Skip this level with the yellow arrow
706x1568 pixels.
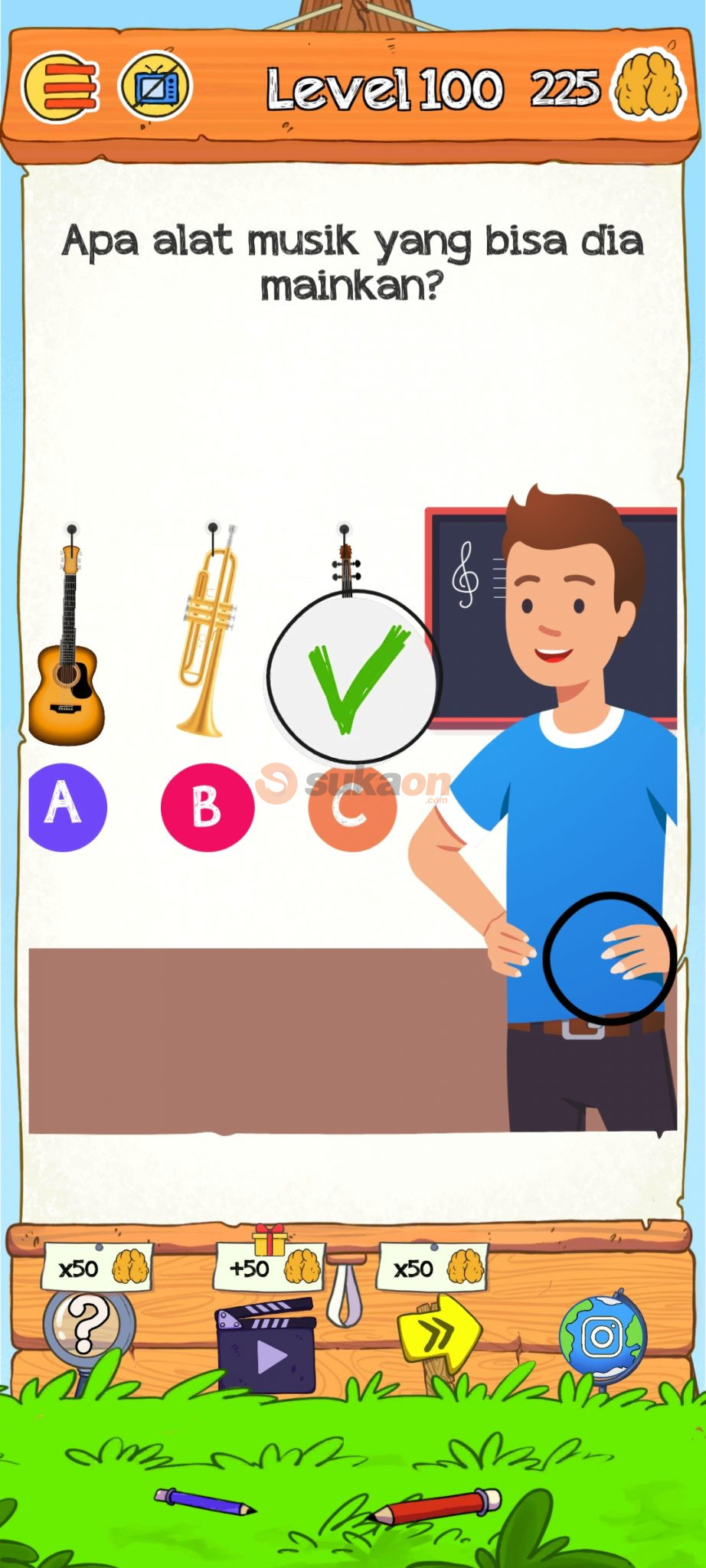439,1334
